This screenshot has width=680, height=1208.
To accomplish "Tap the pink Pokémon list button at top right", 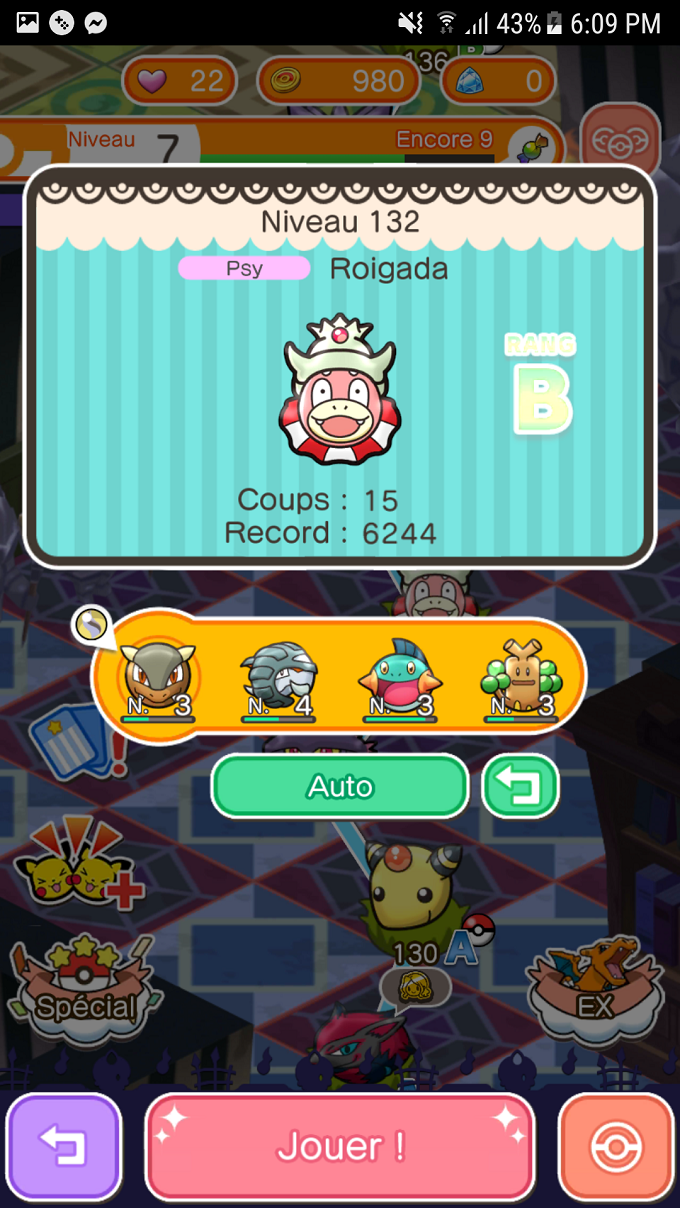I will 620,142.
